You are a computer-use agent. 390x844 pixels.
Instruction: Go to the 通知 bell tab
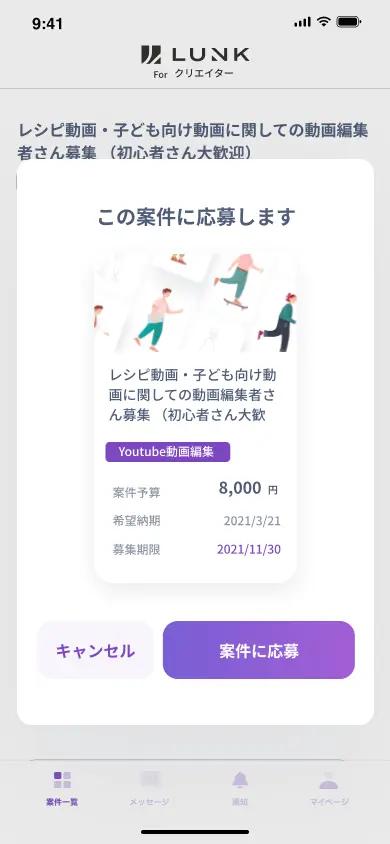pos(239,789)
